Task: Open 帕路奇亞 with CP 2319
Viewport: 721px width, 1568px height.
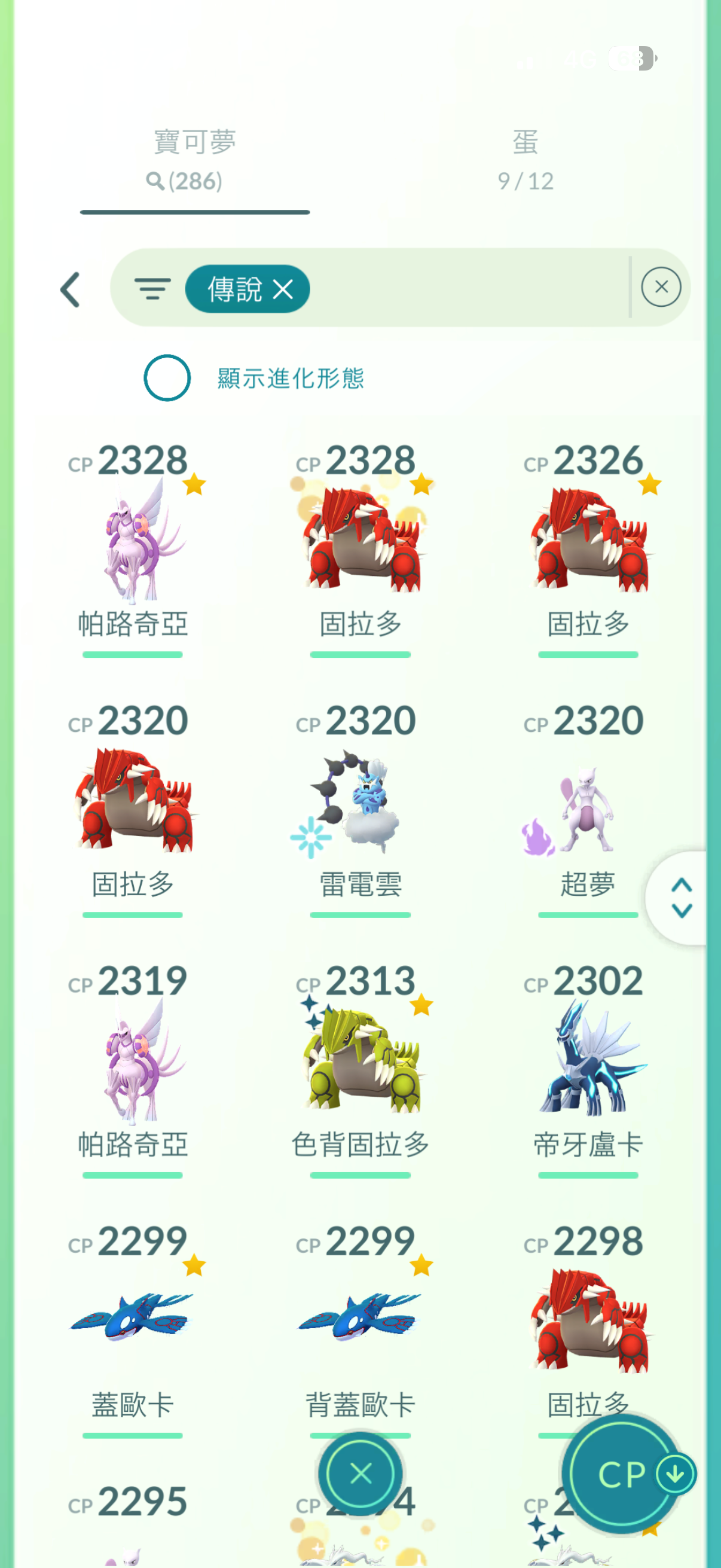Action: coord(133,1062)
